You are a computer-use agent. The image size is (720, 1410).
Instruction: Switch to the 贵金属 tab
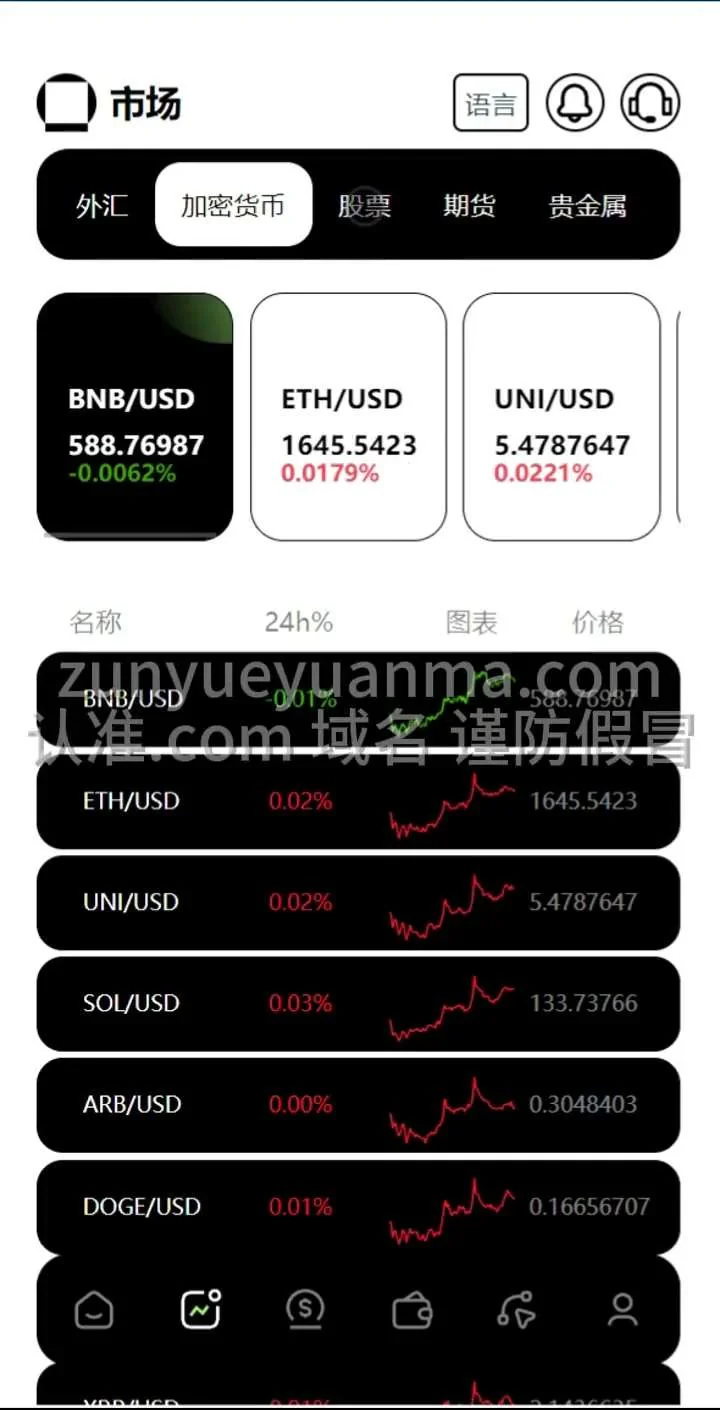click(x=587, y=206)
